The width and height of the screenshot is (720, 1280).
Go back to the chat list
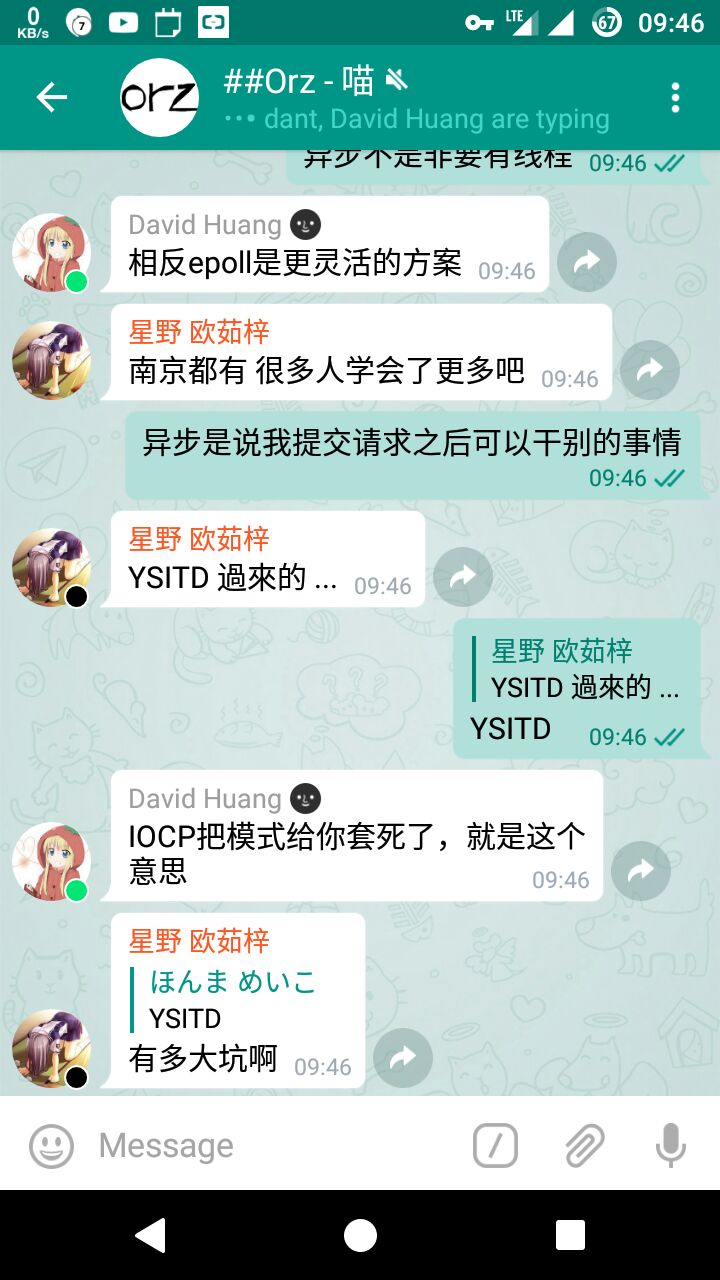click(x=51, y=97)
